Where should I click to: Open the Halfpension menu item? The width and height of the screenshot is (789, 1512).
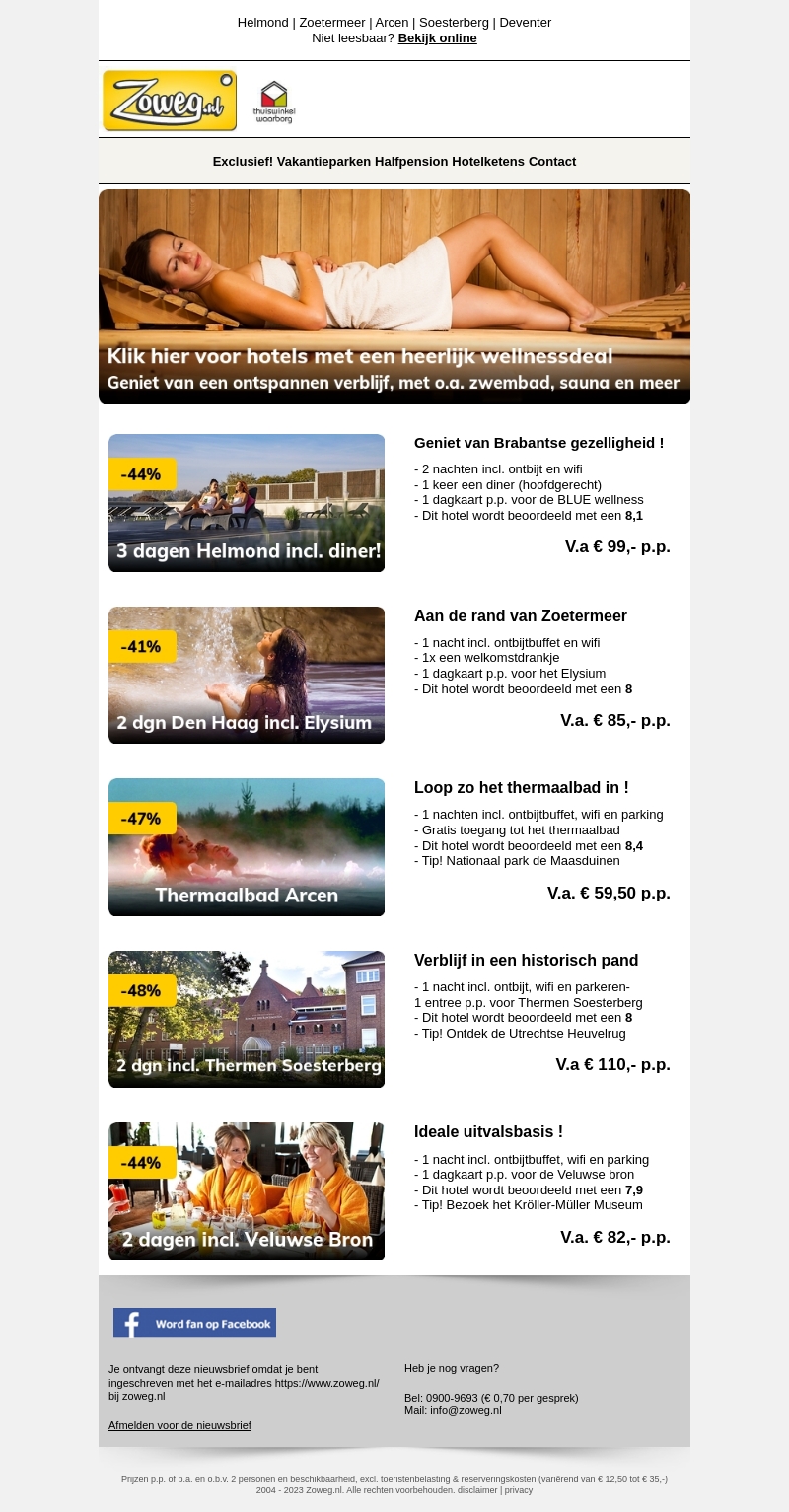coord(411,162)
